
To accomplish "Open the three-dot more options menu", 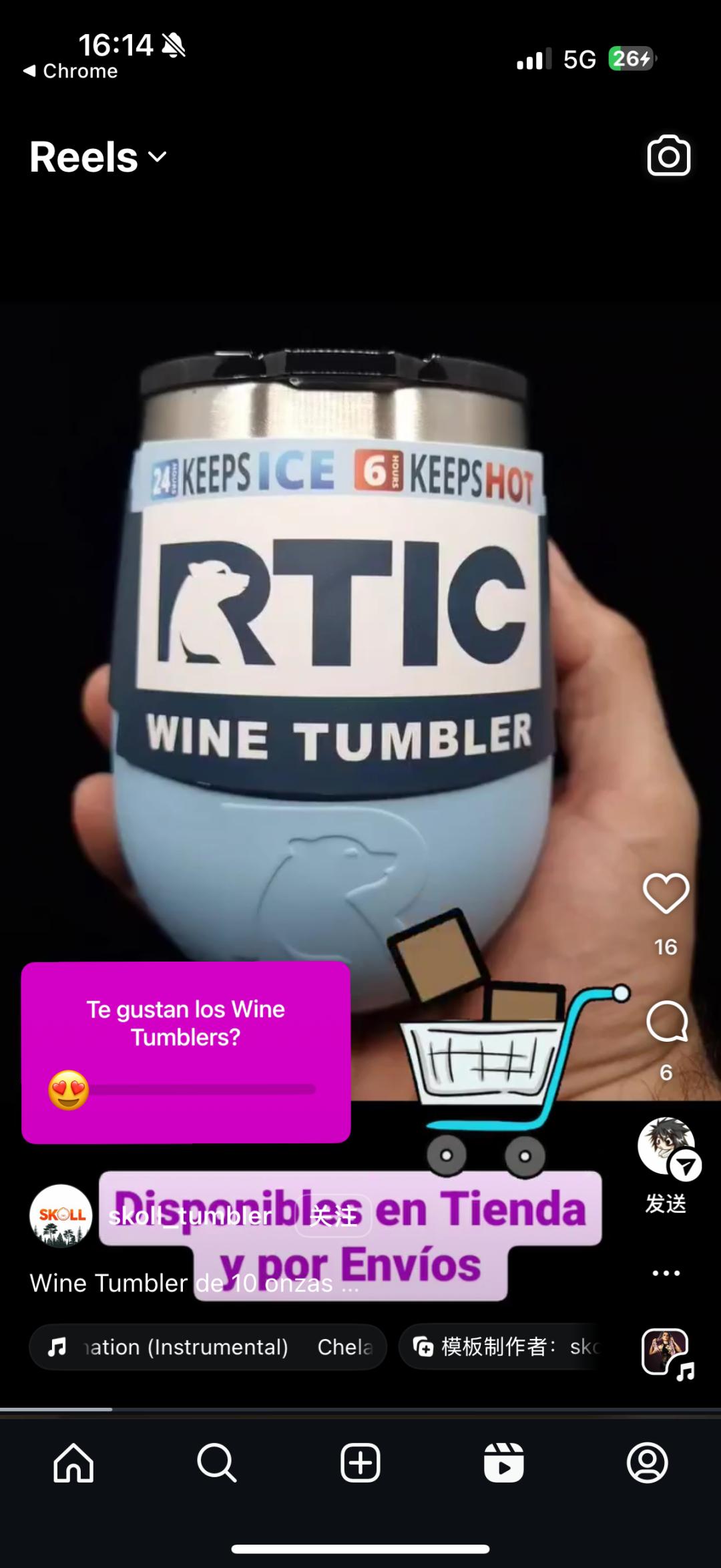I will [666, 1273].
